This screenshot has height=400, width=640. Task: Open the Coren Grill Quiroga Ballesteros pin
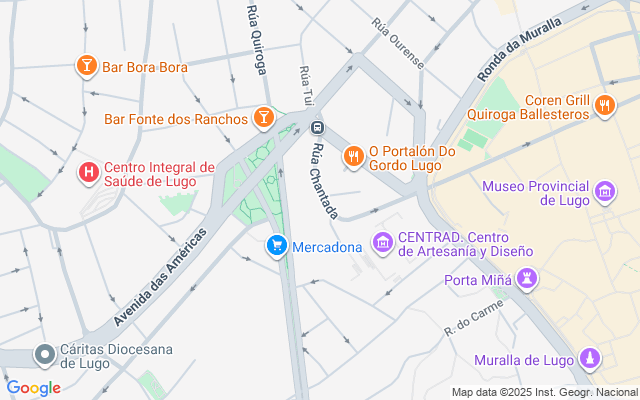[603, 105]
